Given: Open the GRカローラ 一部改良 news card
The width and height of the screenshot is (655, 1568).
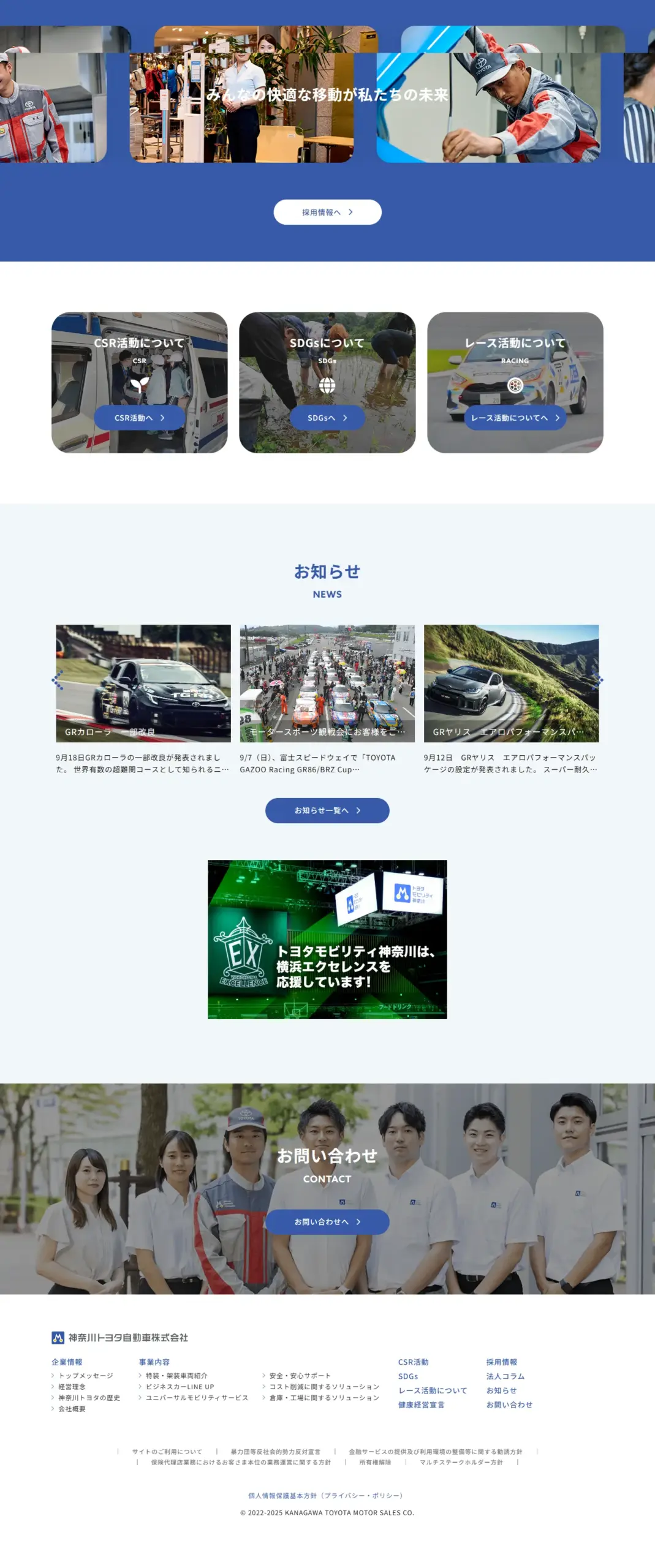Looking at the screenshot, I should (x=143, y=683).
